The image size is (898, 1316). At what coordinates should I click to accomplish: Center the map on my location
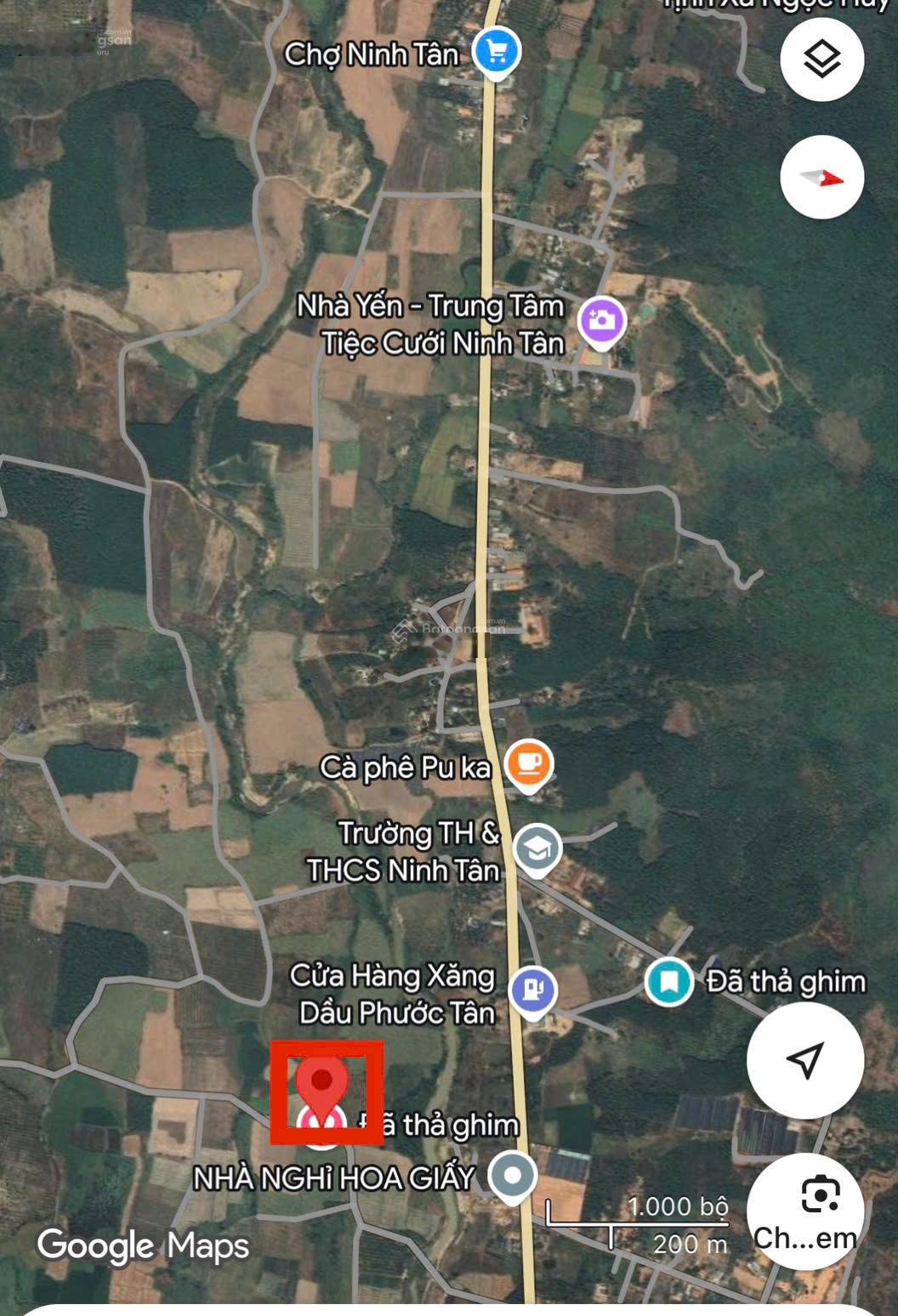pyautogui.click(x=804, y=1059)
